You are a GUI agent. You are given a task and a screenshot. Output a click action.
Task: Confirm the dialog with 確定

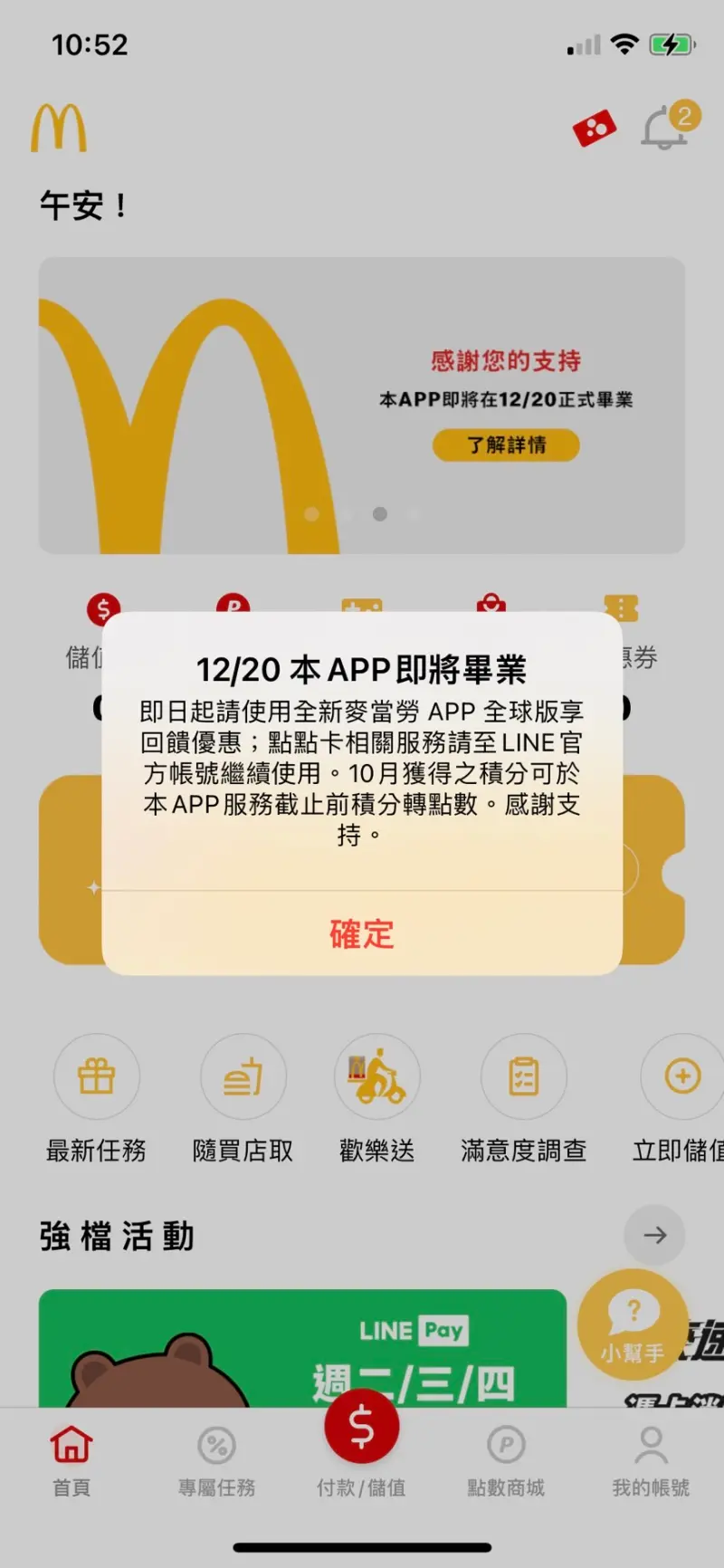click(x=362, y=934)
